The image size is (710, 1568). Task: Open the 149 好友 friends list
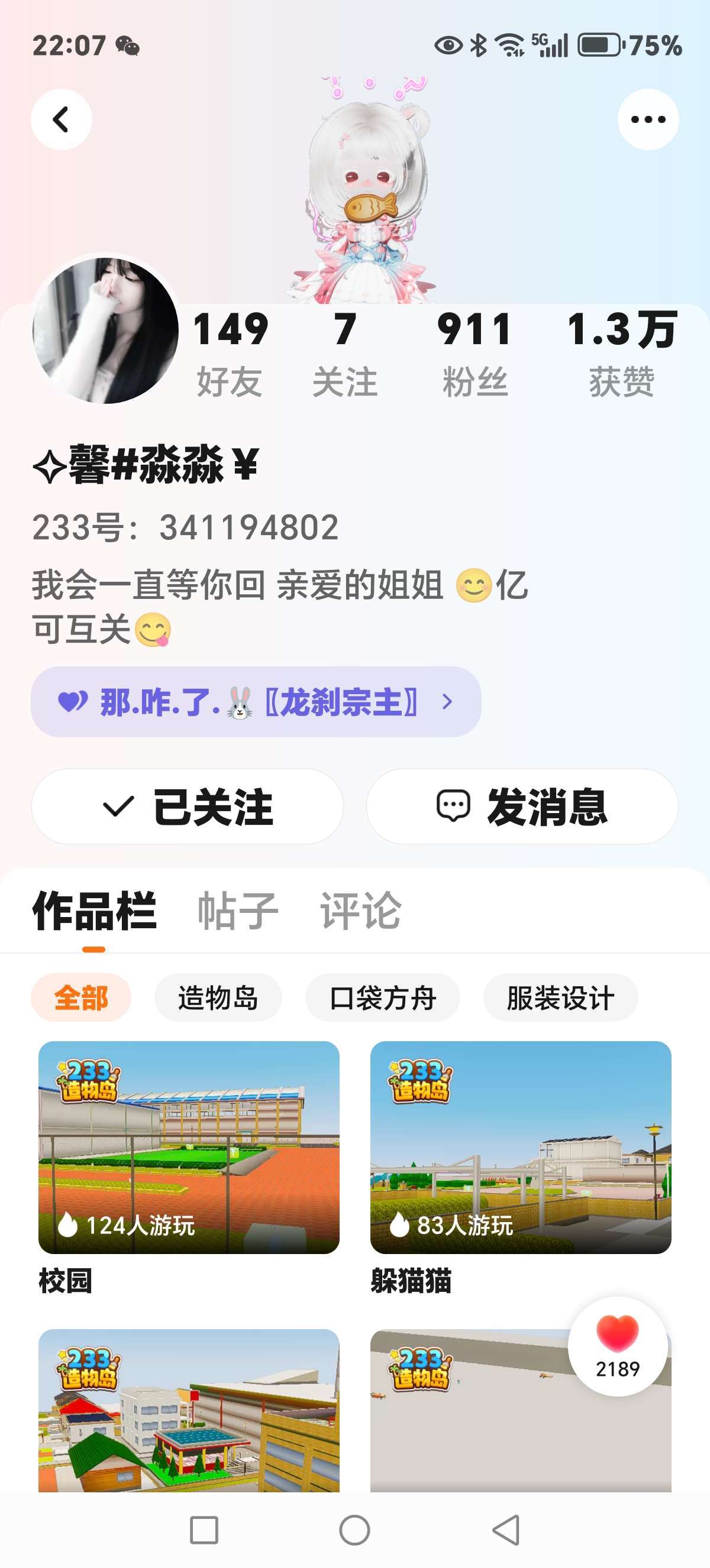tap(230, 353)
